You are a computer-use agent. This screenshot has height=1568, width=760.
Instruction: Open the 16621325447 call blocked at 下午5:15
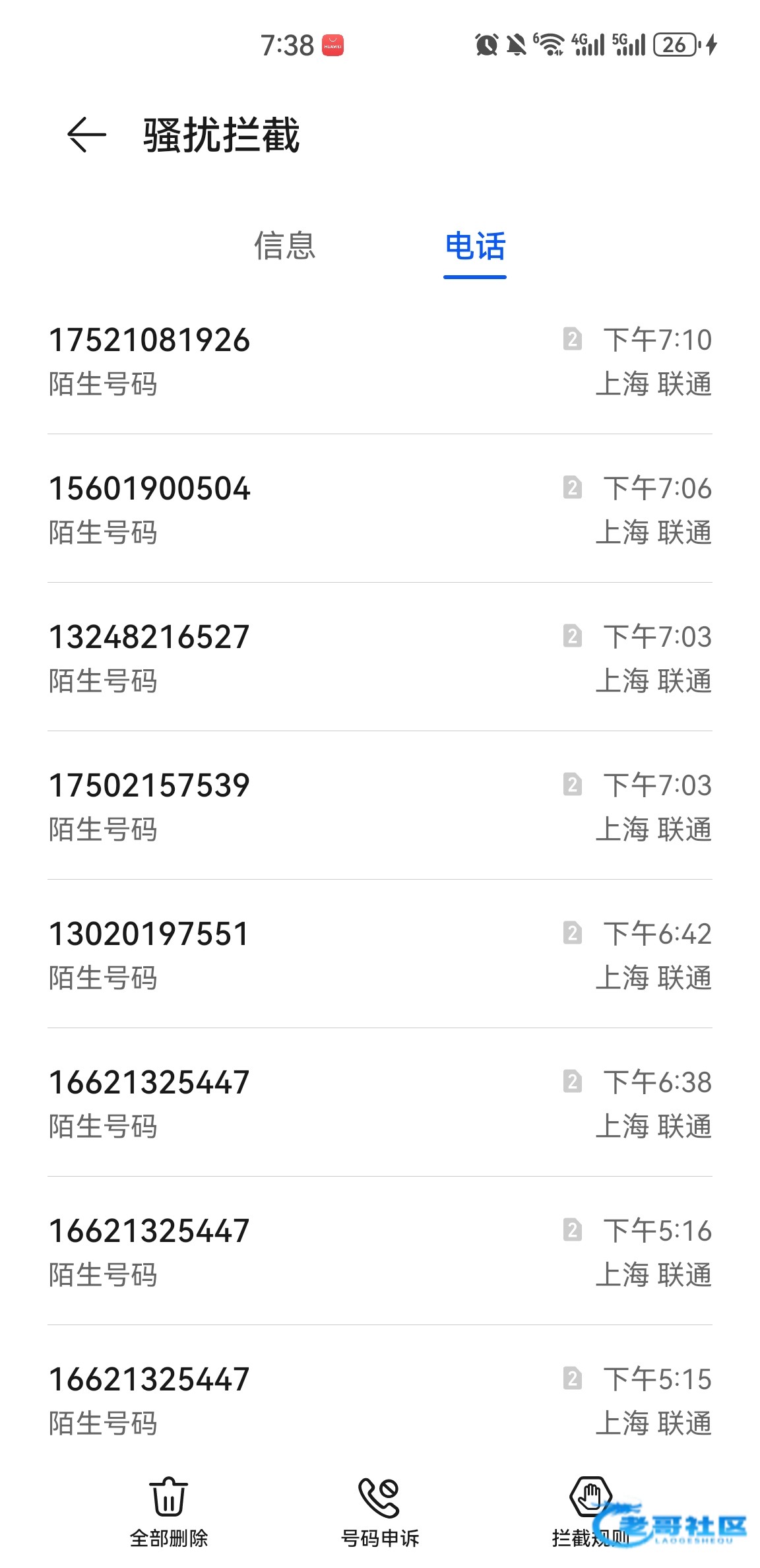(x=379, y=1399)
